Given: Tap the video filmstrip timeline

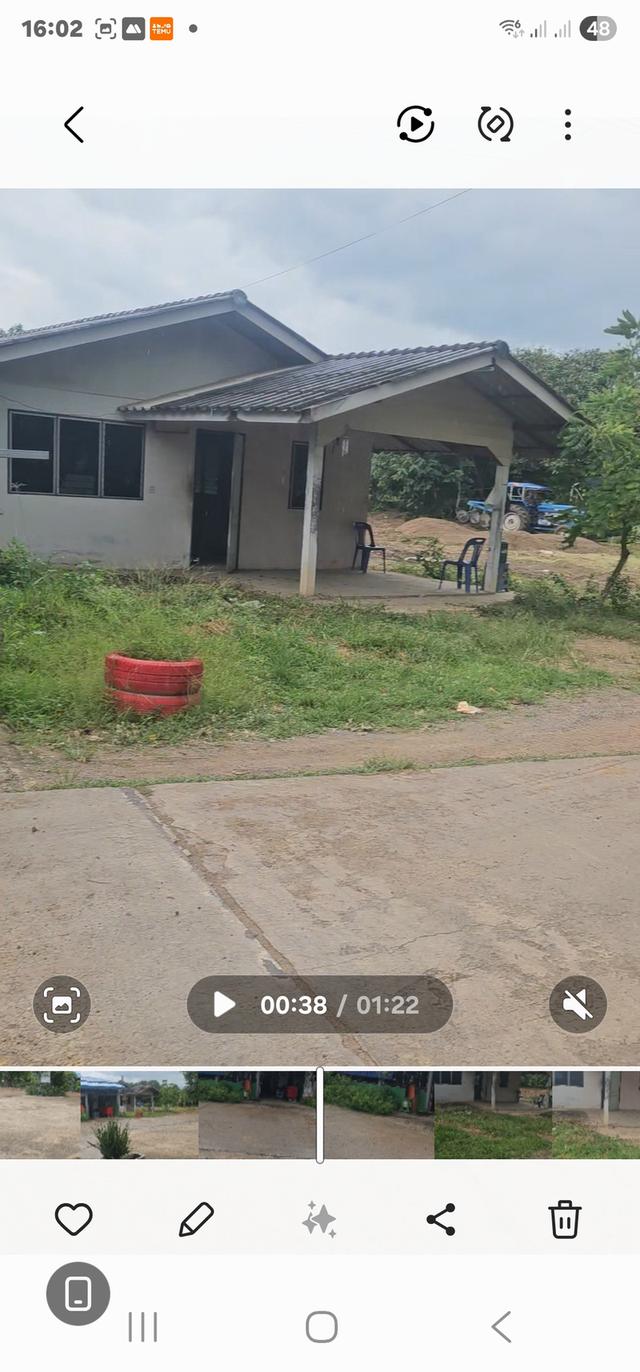Looking at the screenshot, I should coord(320,1115).
